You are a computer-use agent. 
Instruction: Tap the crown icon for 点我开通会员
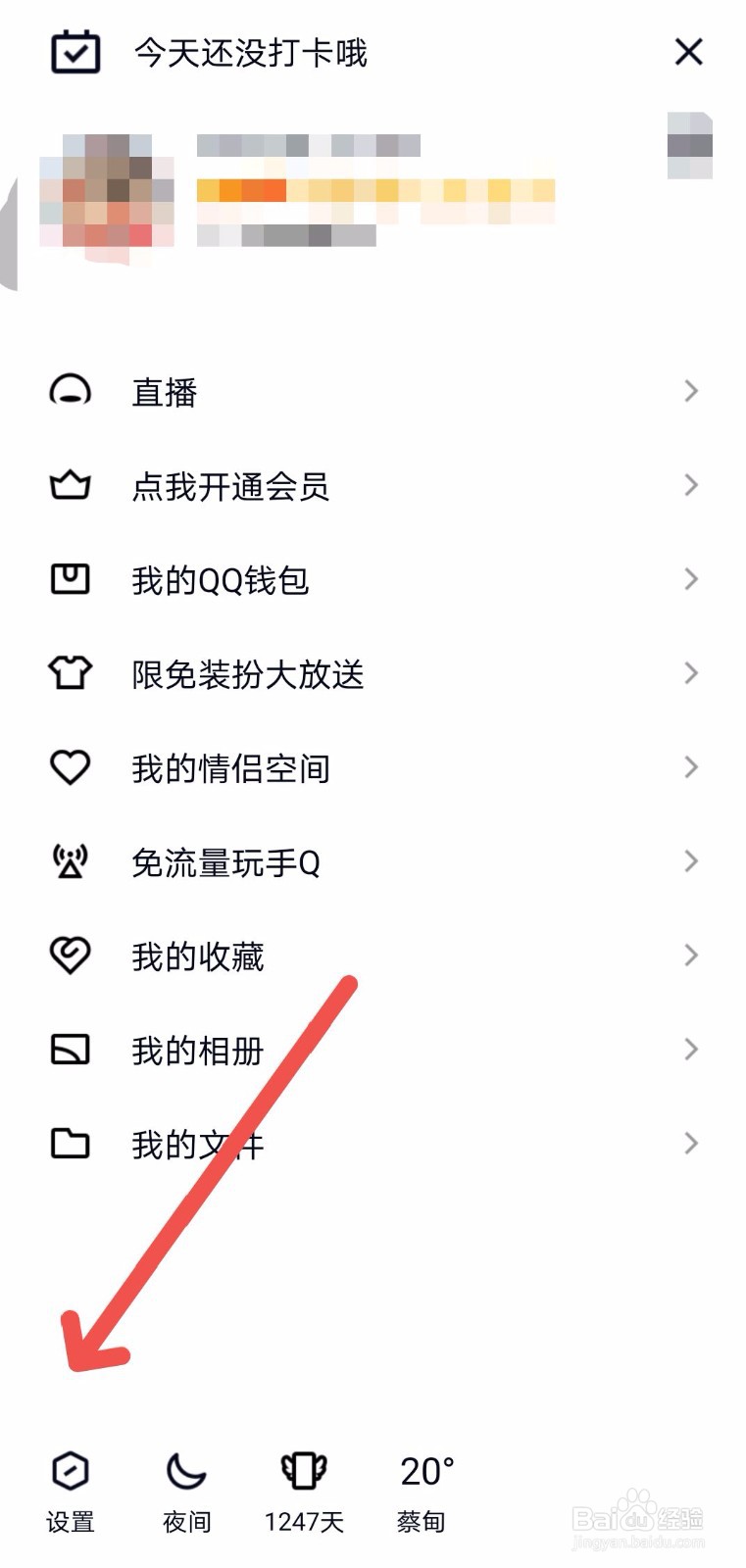69,484
